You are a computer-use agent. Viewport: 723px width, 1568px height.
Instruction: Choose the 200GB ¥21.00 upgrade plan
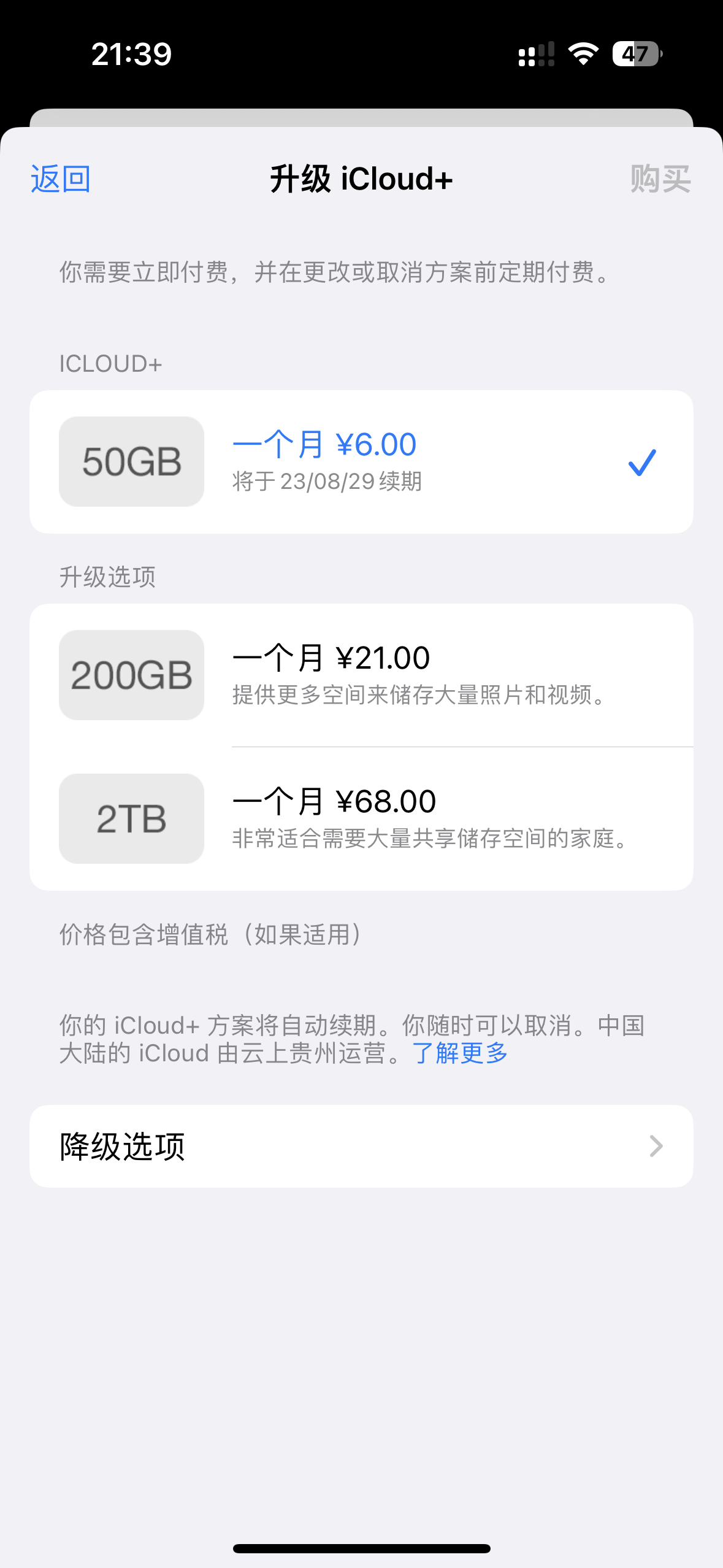[x=361, y=675]
